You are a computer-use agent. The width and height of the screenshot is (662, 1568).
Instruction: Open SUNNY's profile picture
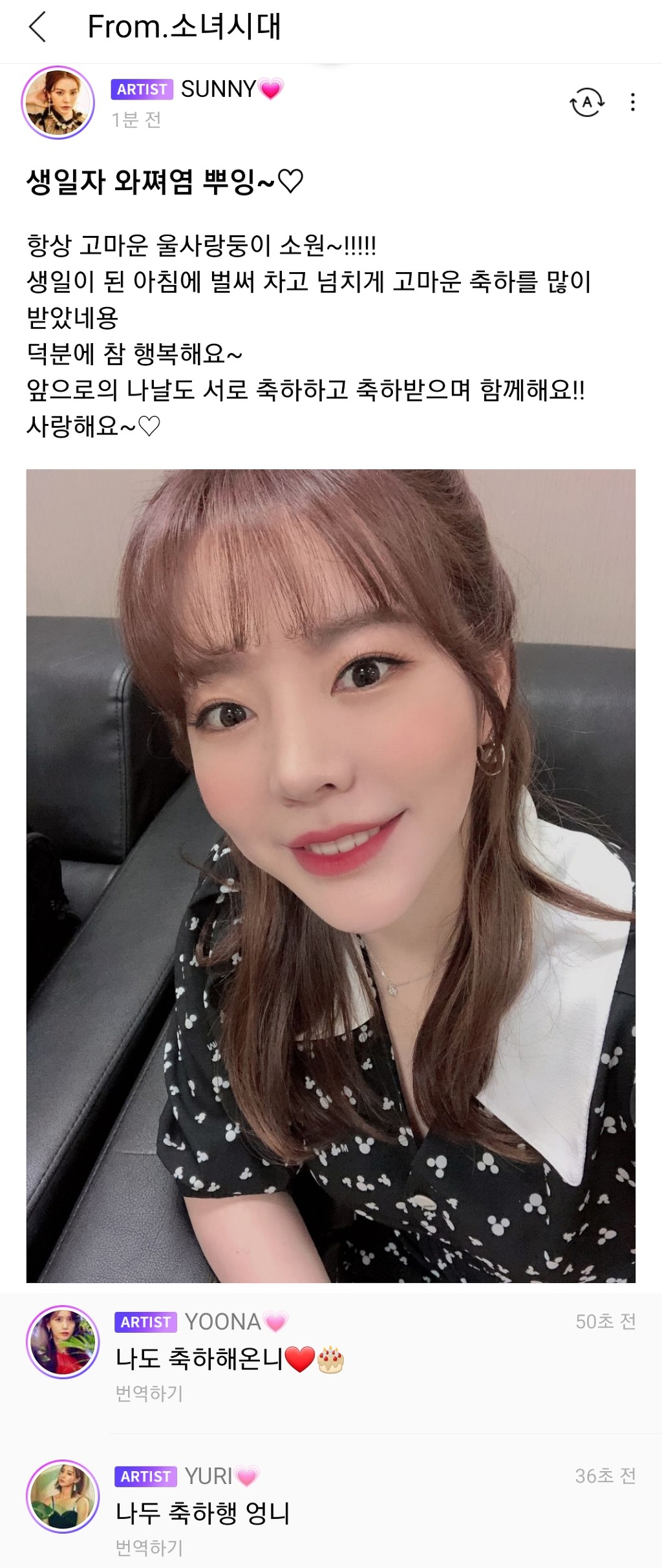(58, 103)
